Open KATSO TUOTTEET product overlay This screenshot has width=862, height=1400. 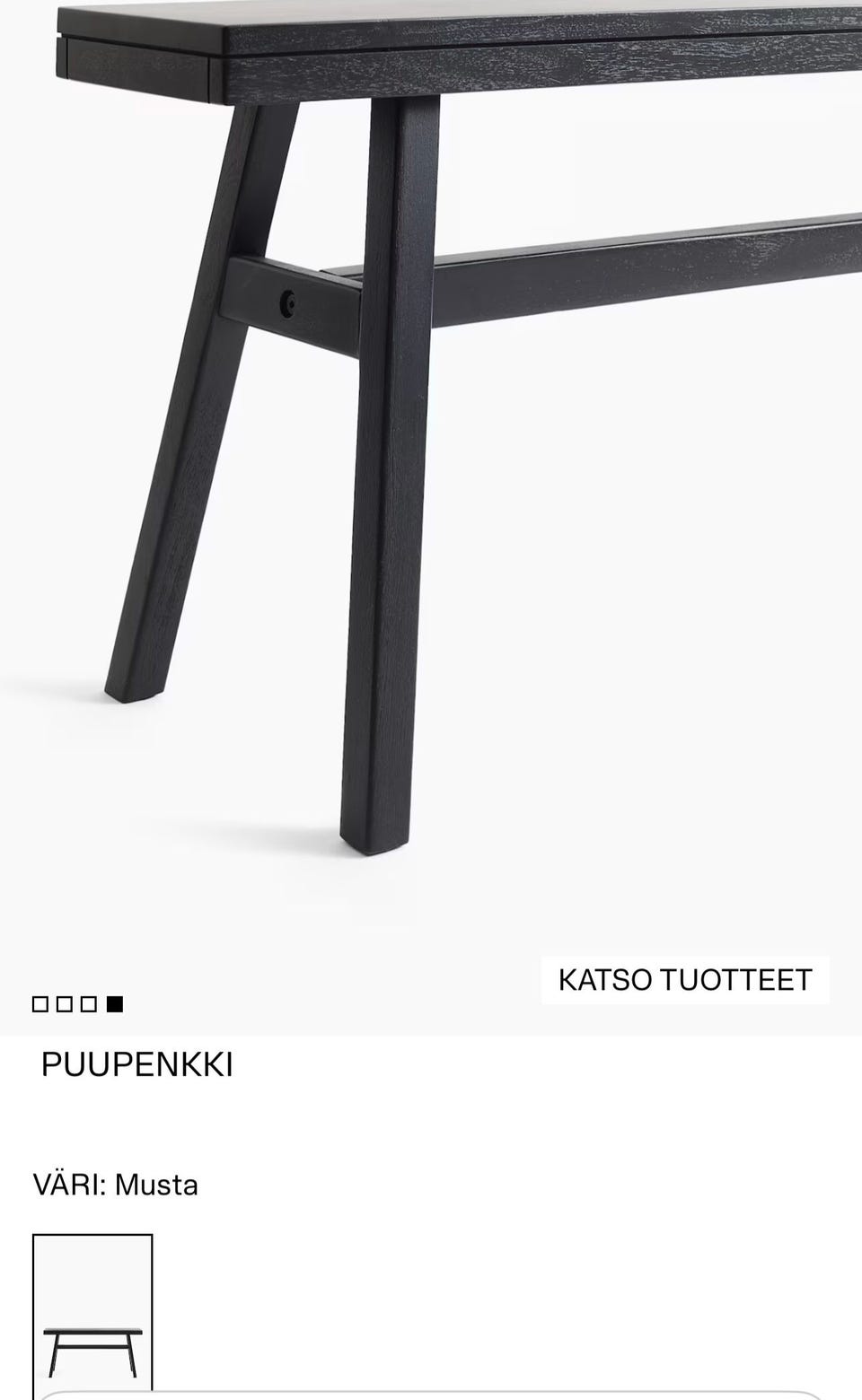click(685, 980)
